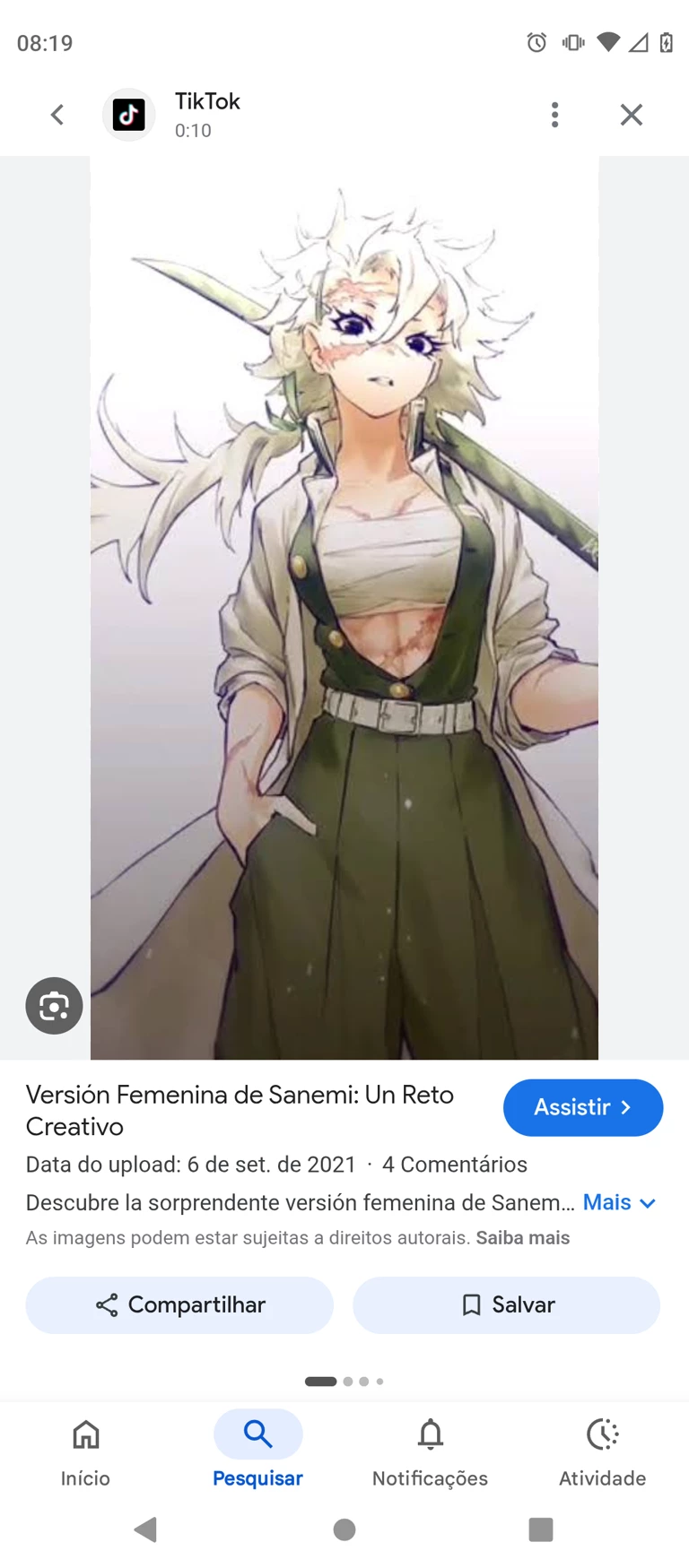
Task: Open the Sanemi anime illustration
Action: pos(344,608)
